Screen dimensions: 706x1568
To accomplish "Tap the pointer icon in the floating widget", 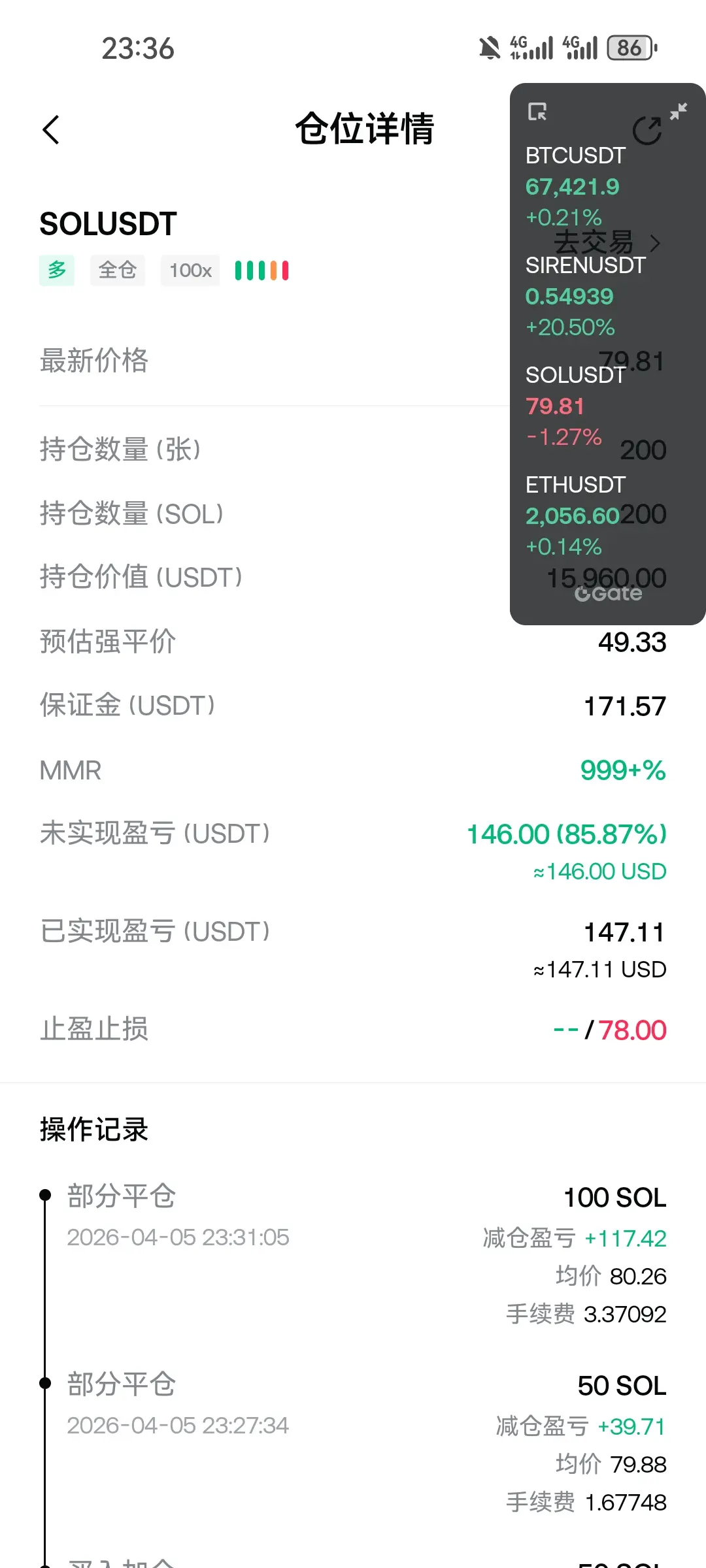I will (537, 112).
